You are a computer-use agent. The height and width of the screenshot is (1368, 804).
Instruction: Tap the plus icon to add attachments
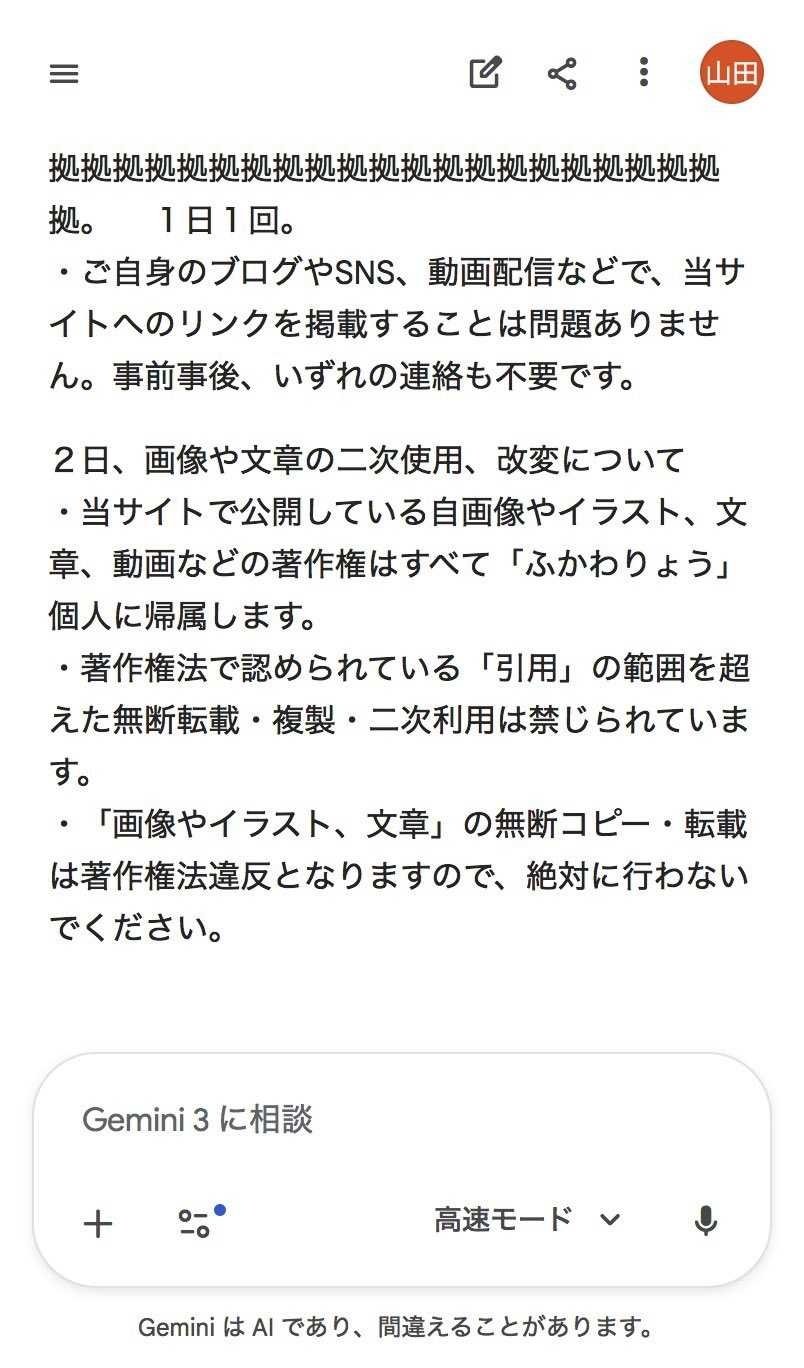tap(98, 1223)
